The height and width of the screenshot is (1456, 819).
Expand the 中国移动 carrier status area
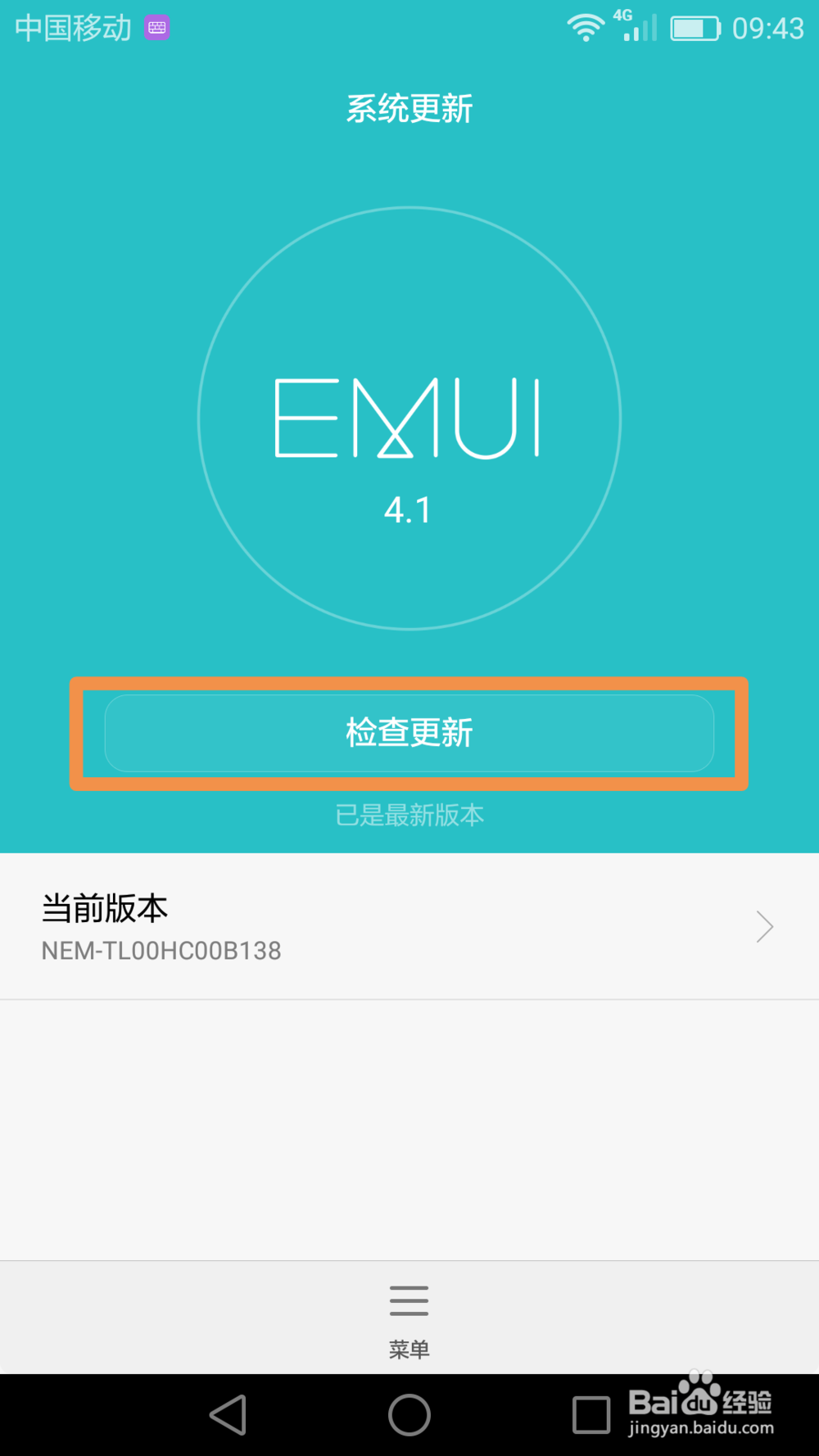coord(72,27)
